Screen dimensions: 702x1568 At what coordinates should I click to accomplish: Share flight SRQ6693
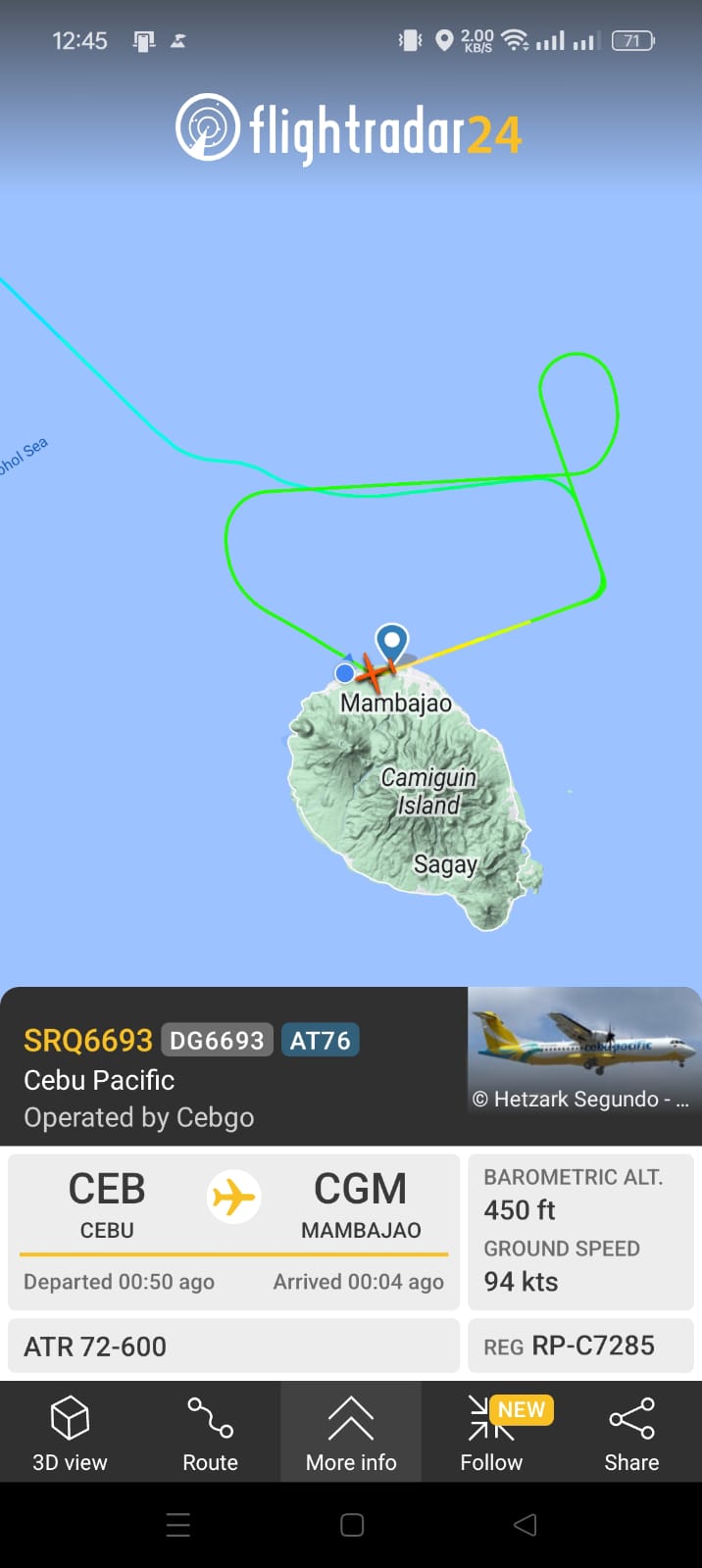(631, 1432)
